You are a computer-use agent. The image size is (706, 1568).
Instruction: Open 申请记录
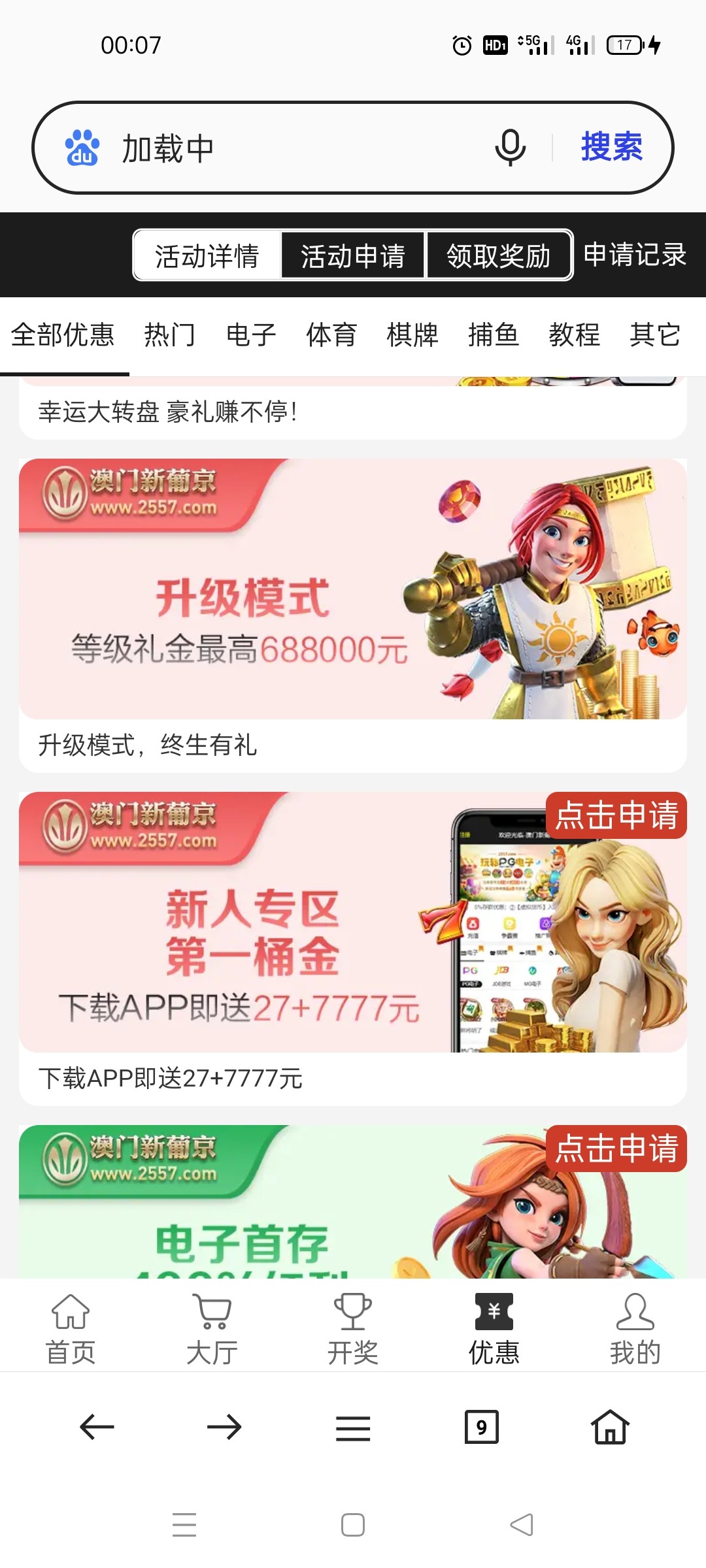(x=634, y=255)
